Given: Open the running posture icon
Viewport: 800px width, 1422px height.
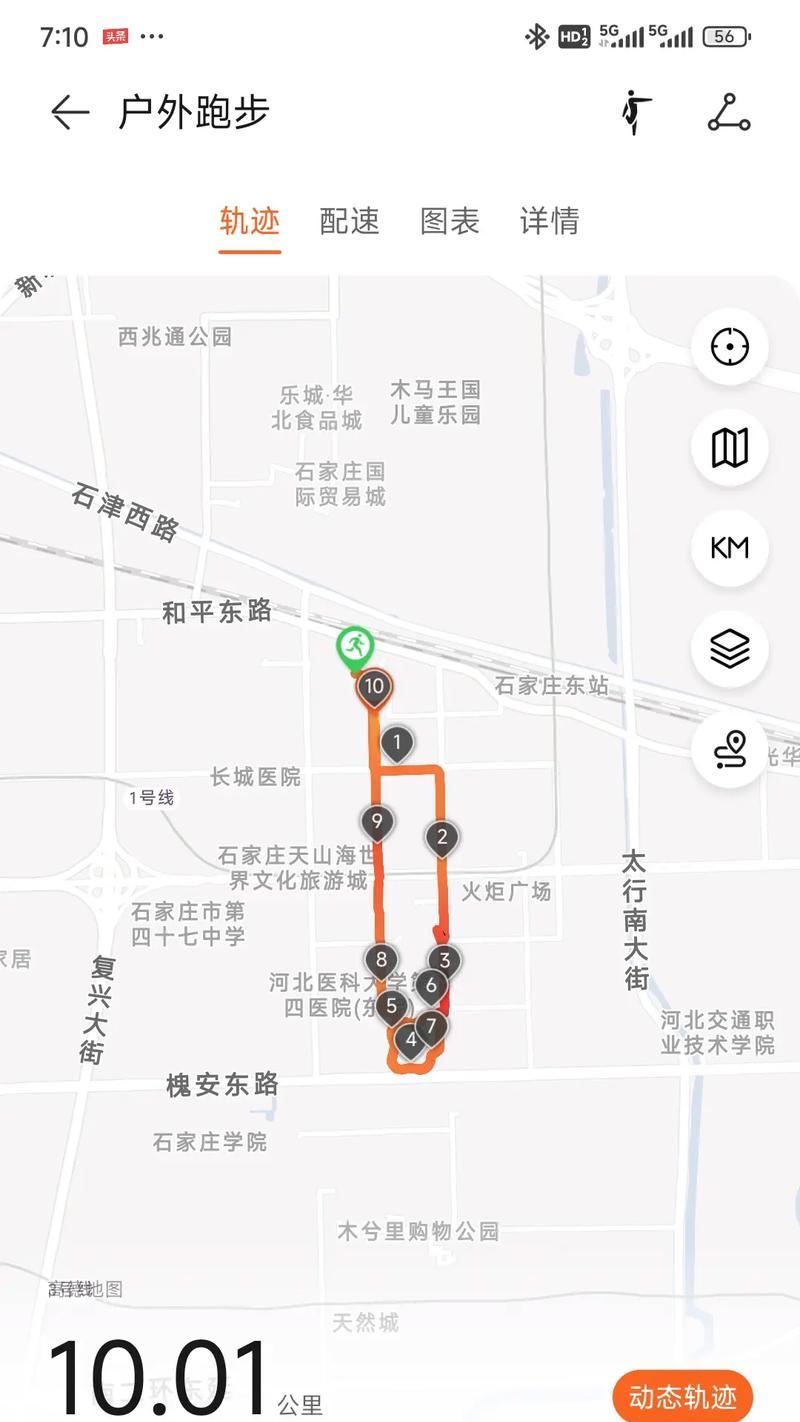Looking at the screenshot, I should click(634, 112).
